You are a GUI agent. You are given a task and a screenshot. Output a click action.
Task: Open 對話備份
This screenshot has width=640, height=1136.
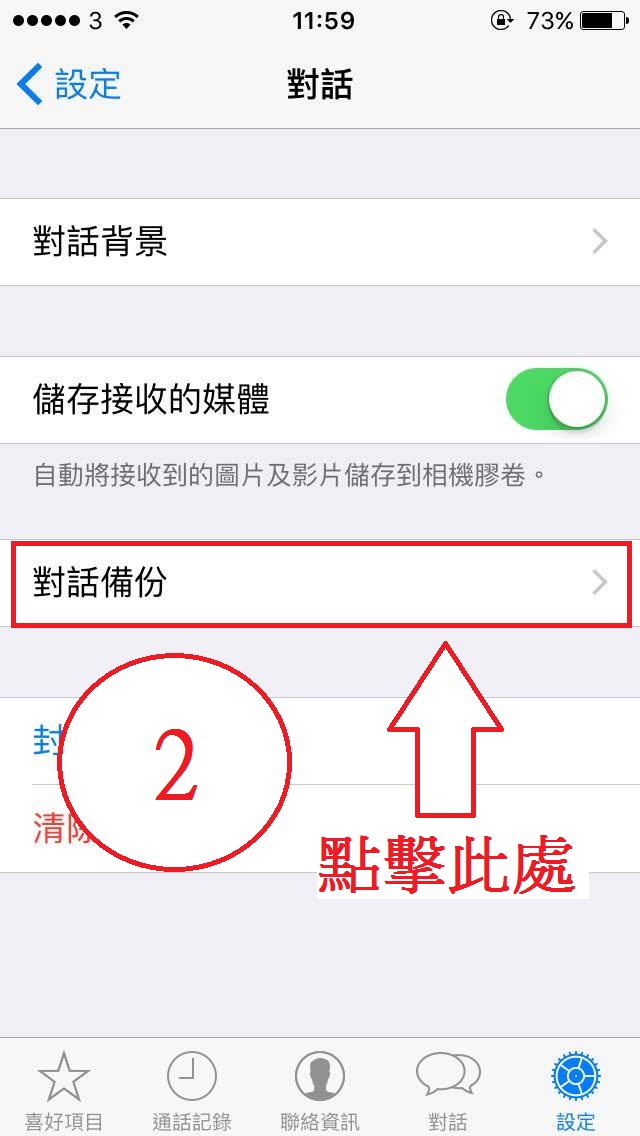coord(320,584)
